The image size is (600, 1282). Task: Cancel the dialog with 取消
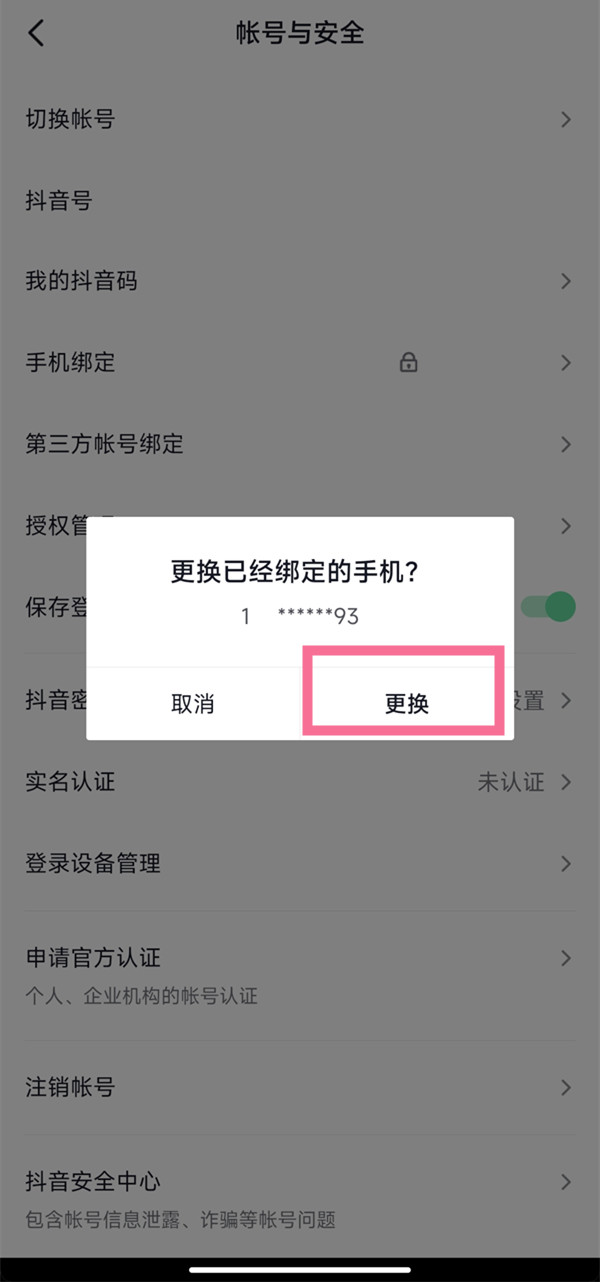[x=193, y=703]
